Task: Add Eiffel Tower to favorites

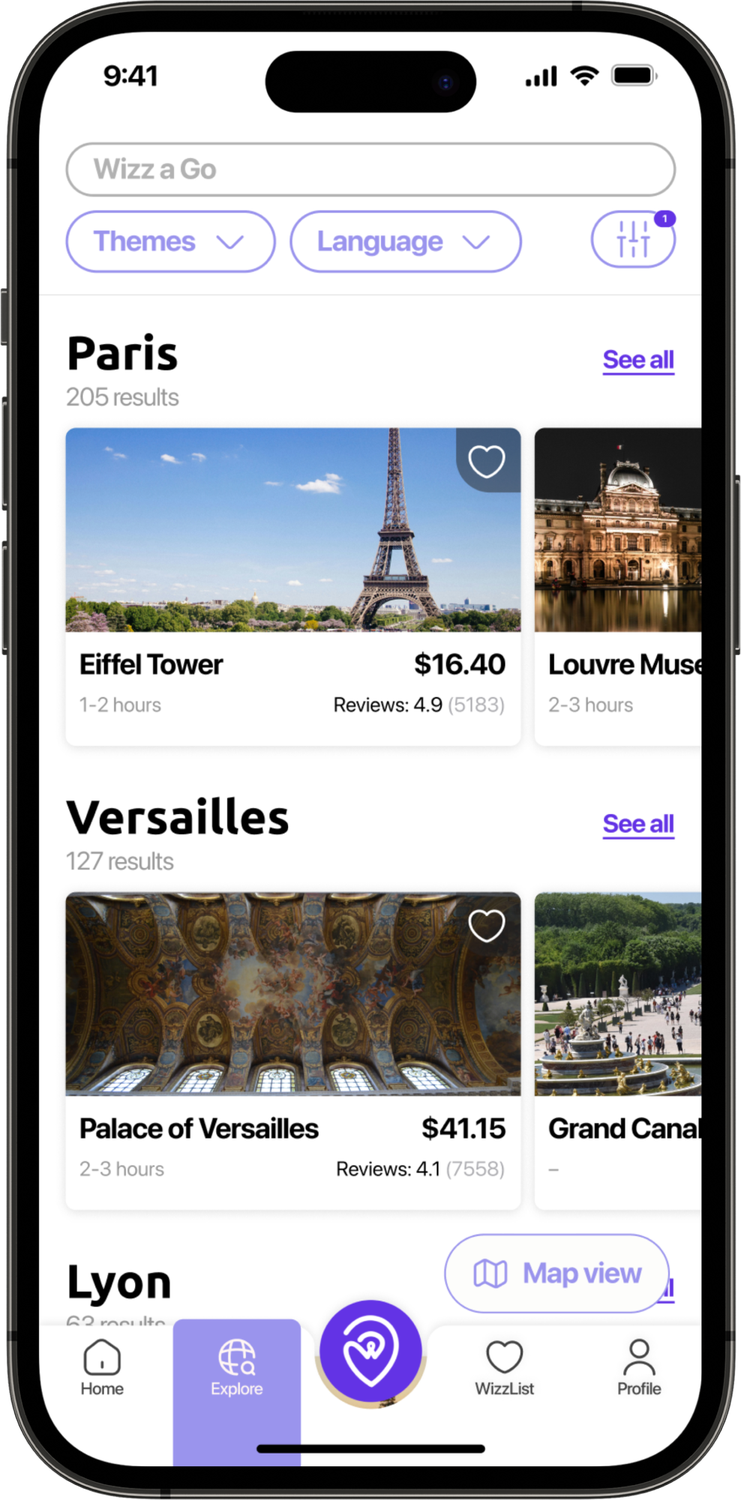Action: 487,461
